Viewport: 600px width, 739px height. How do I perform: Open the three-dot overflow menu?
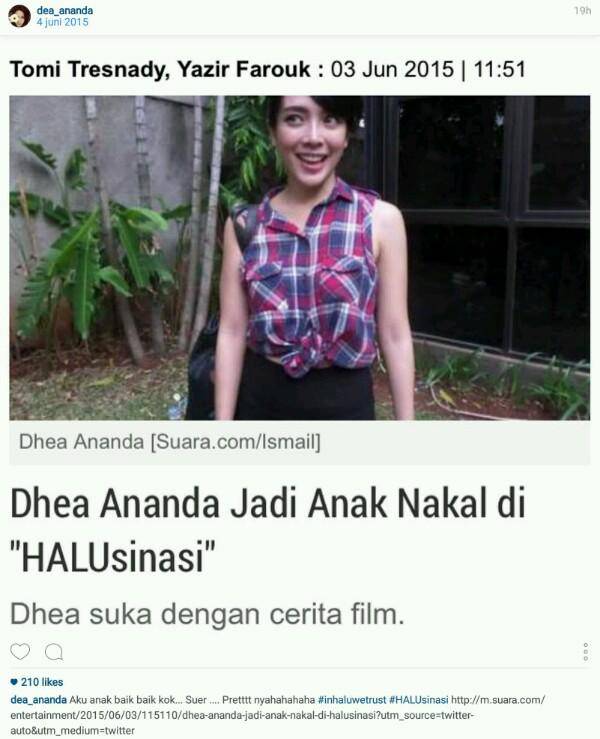(585, 652)
